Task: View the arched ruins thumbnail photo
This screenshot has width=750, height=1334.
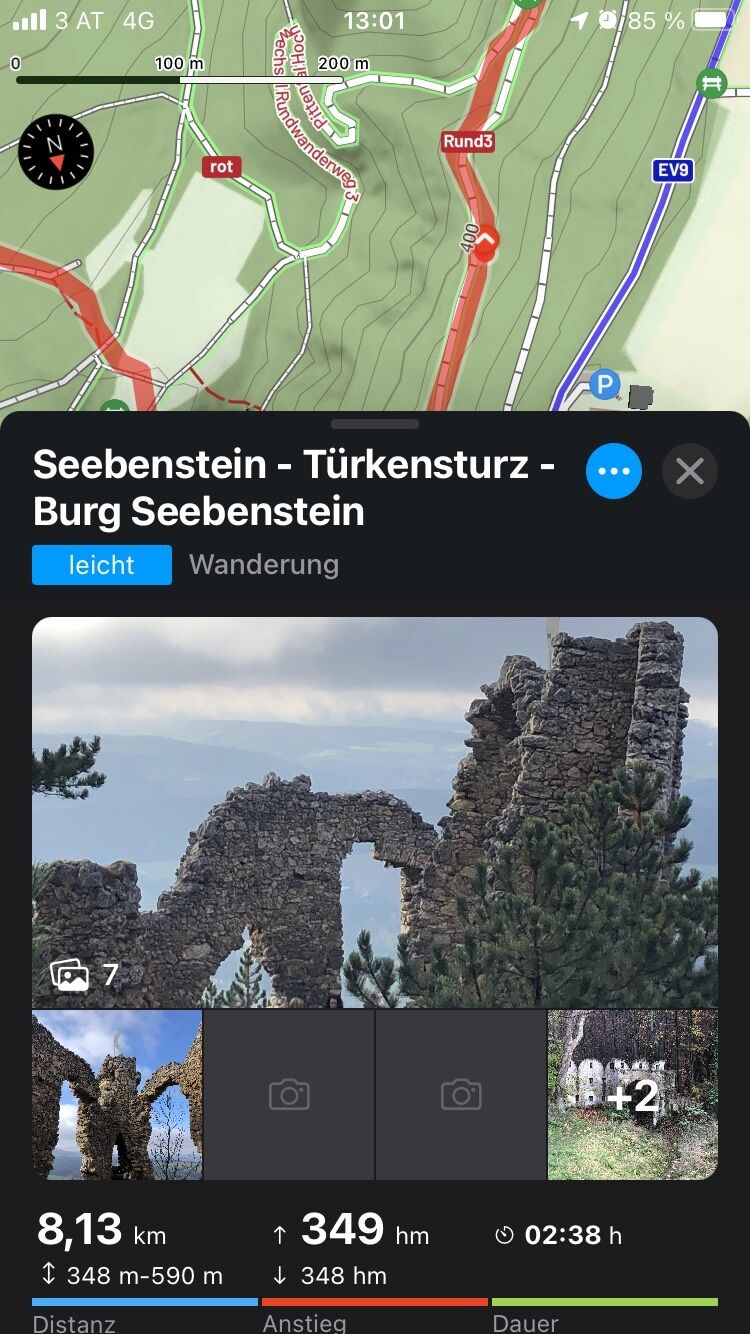Action: click(117, 1094)
